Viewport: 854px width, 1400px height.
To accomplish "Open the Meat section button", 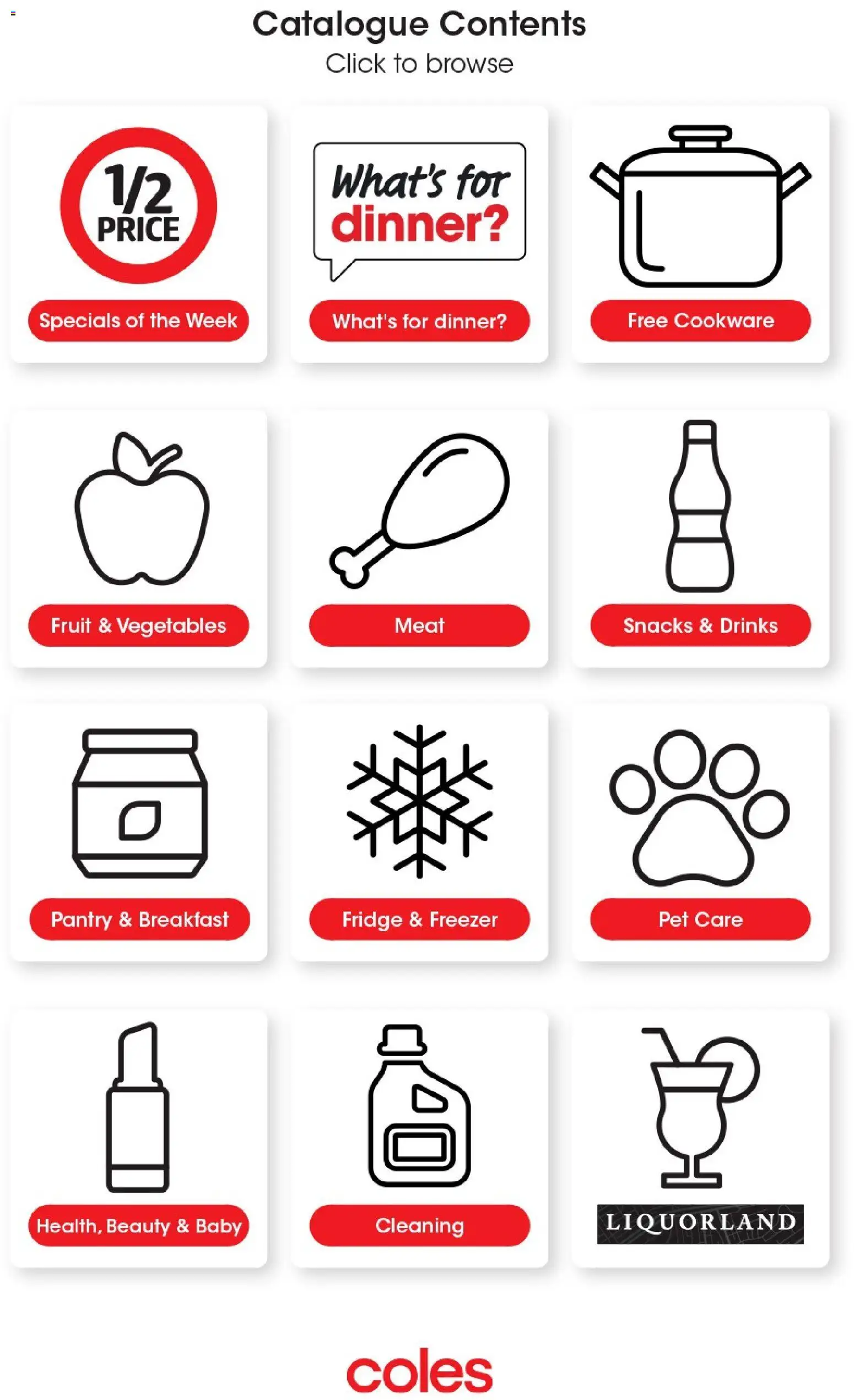I will pyautogui.click(x=419, y=625).
